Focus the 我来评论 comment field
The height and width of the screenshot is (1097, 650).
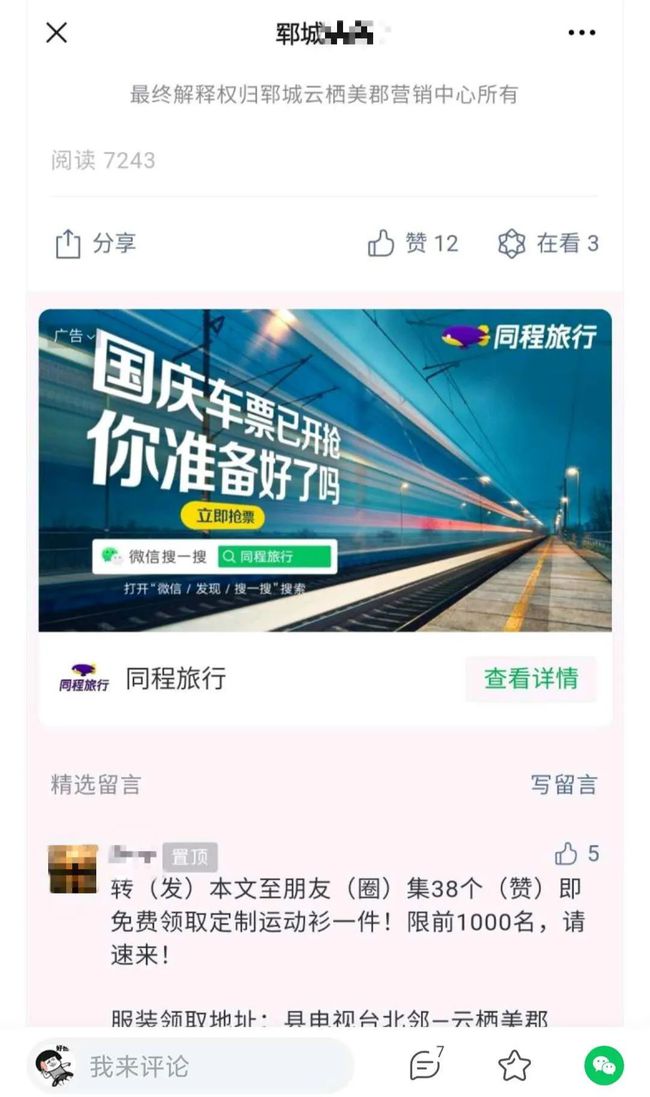192,1066
